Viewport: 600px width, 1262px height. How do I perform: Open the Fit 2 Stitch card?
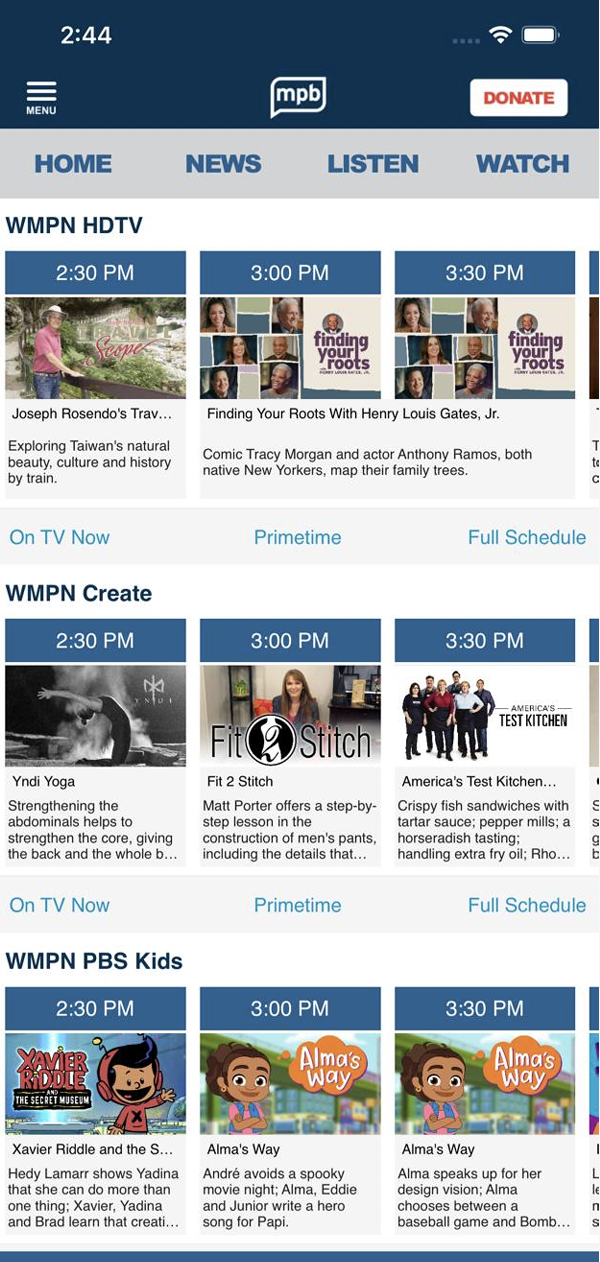click(x=290, y=743)
